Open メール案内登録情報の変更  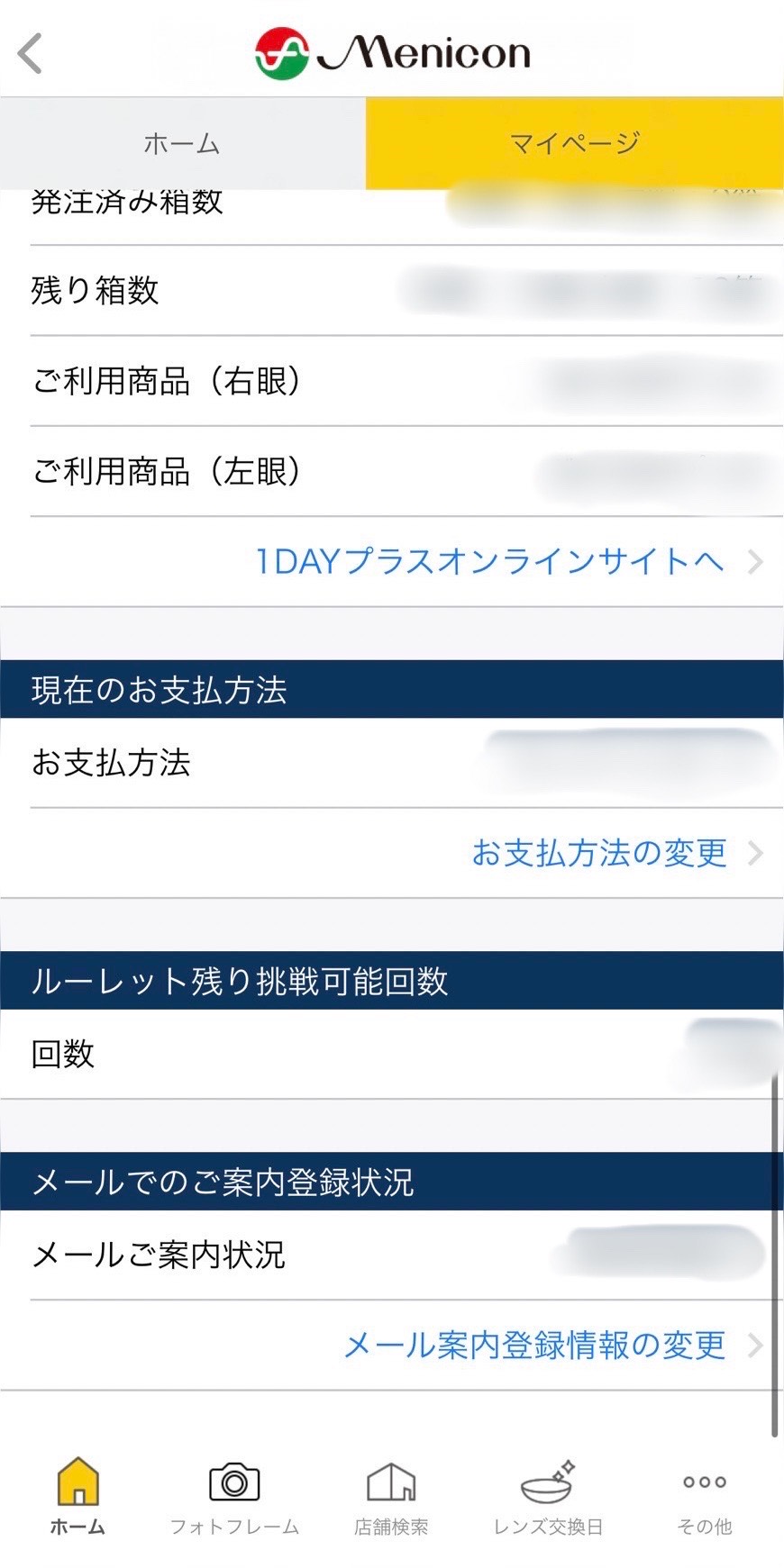coord(553,1346)
